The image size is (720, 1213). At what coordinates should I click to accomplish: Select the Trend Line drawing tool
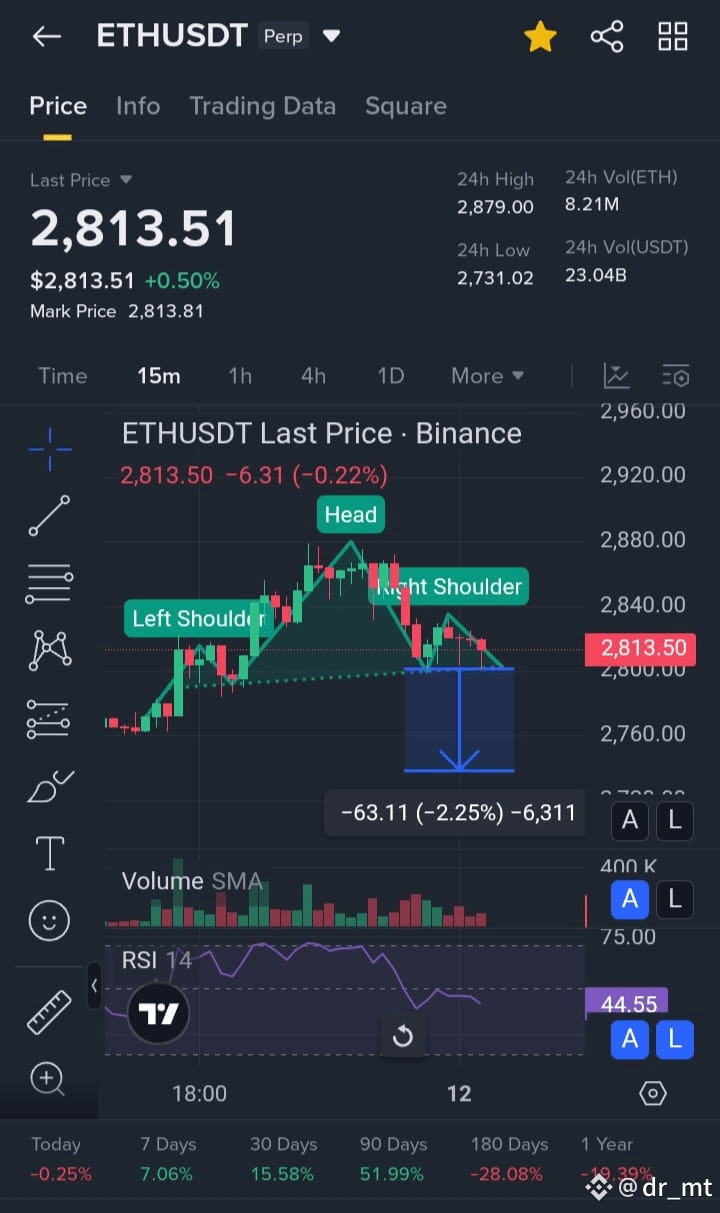click(x=50, y=517)
